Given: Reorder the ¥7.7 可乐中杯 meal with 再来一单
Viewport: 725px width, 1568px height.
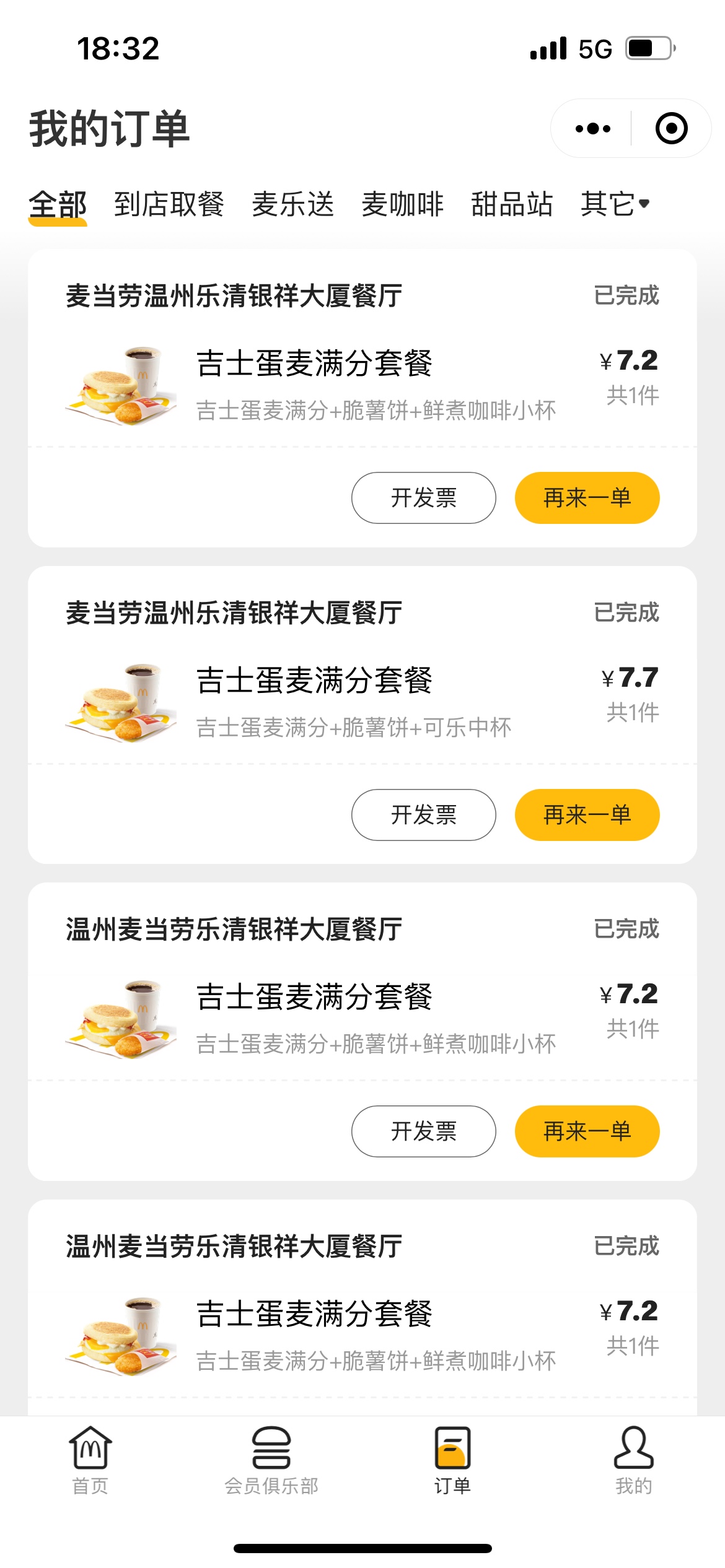Looking at the screenshot, I should [587, 815].
